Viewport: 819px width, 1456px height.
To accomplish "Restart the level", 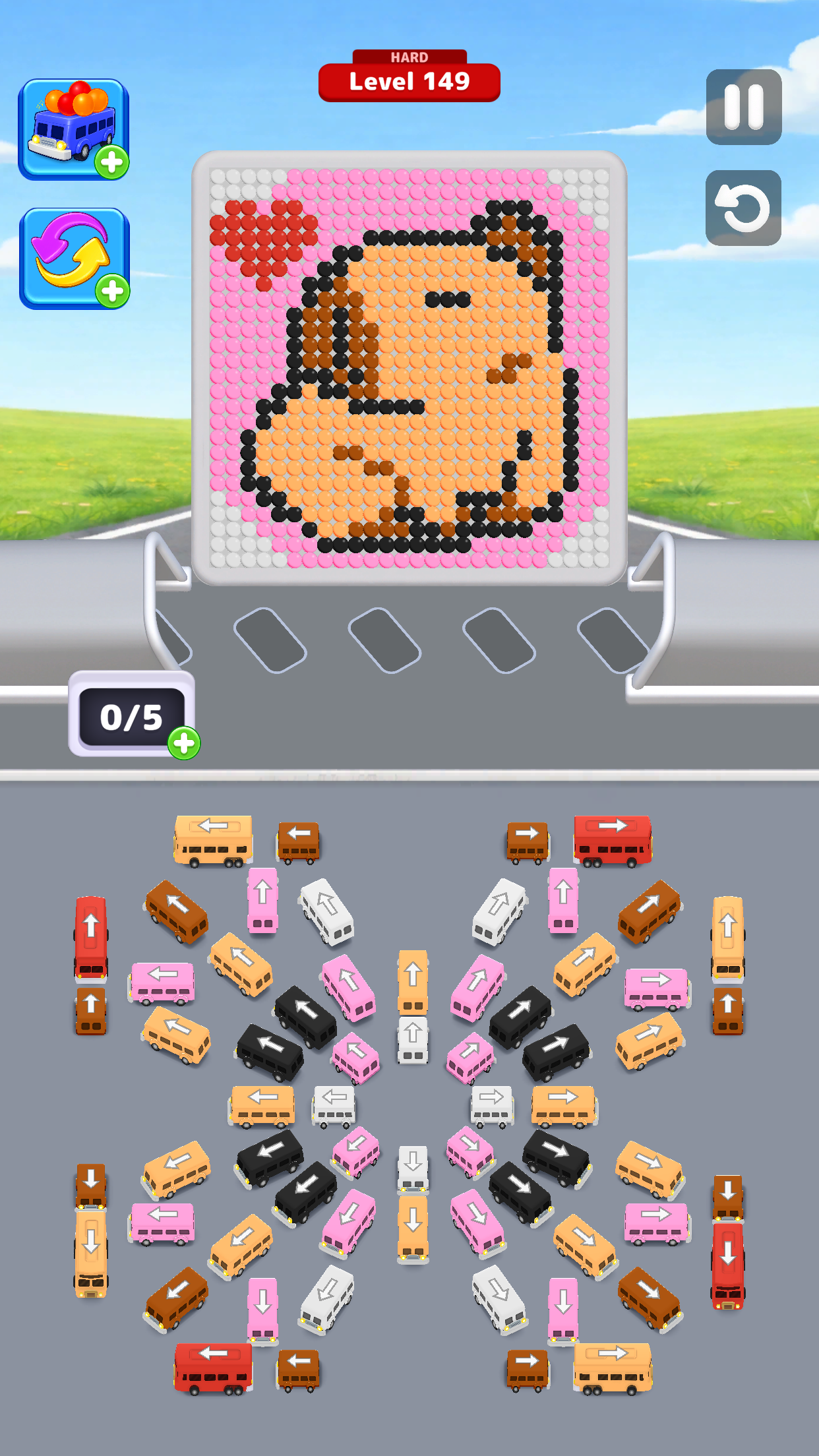I will pyautogui.click(x=743, y=208).
